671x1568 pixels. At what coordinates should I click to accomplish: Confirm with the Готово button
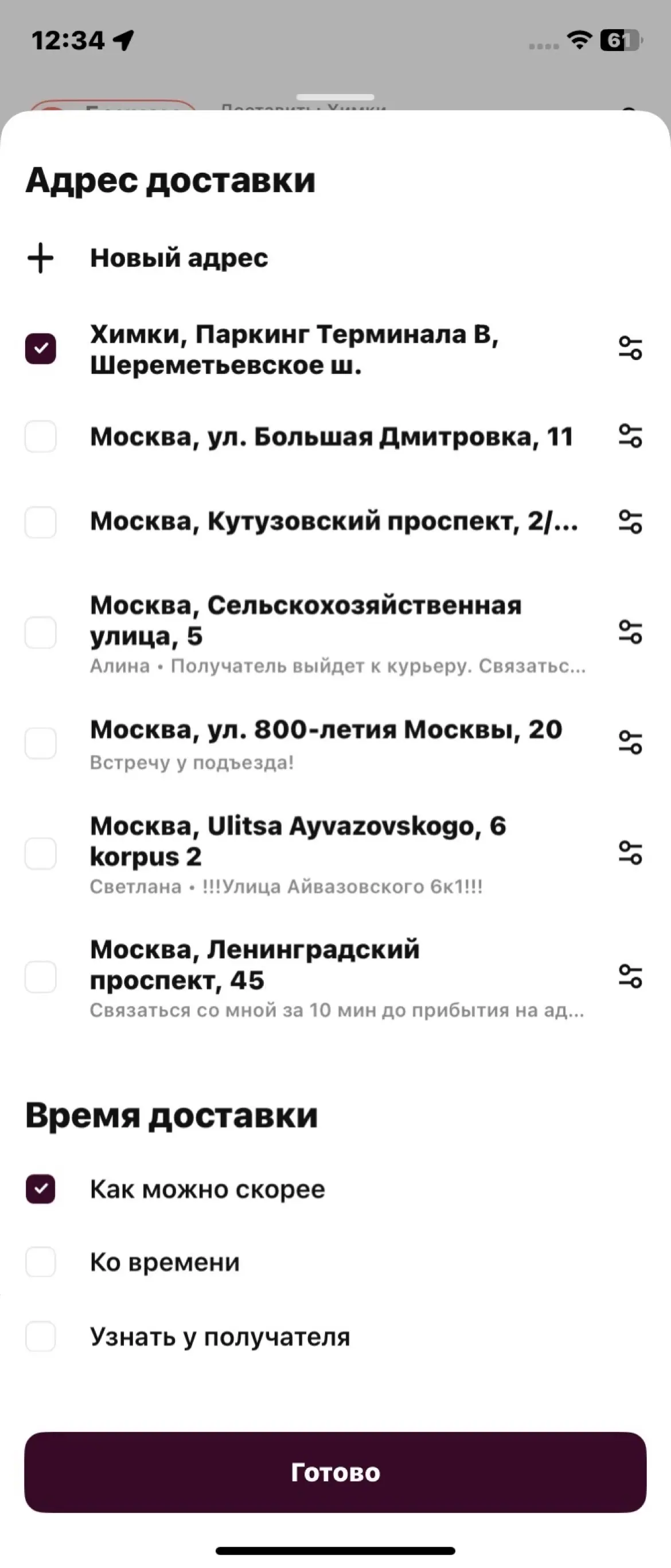(x=335, y=1472)
